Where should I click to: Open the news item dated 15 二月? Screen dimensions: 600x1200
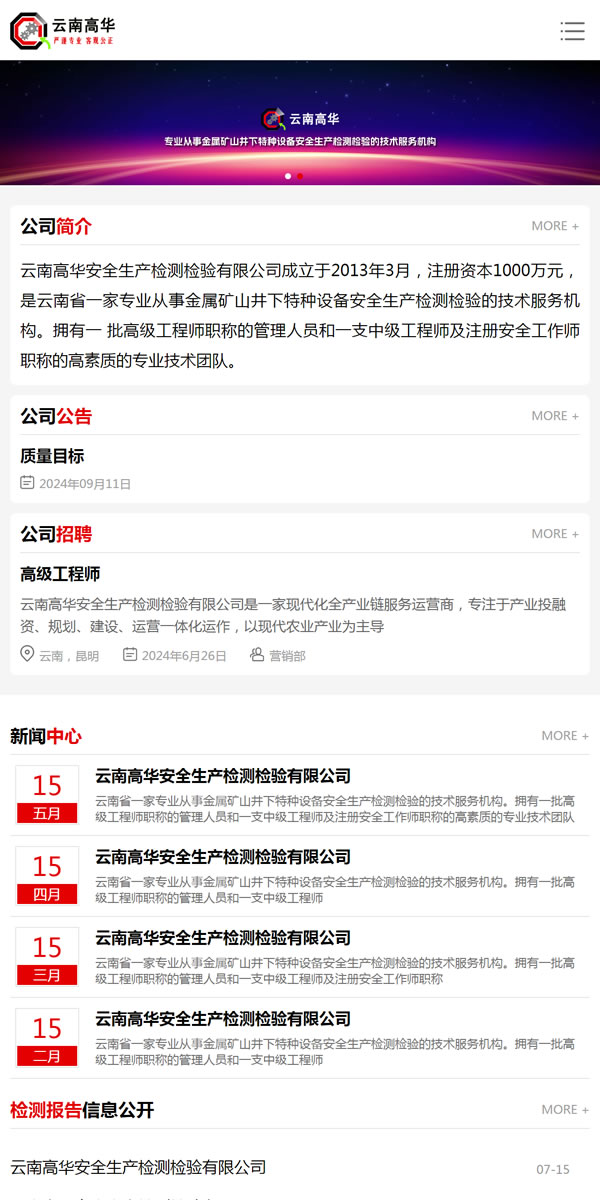[222, 1019]
